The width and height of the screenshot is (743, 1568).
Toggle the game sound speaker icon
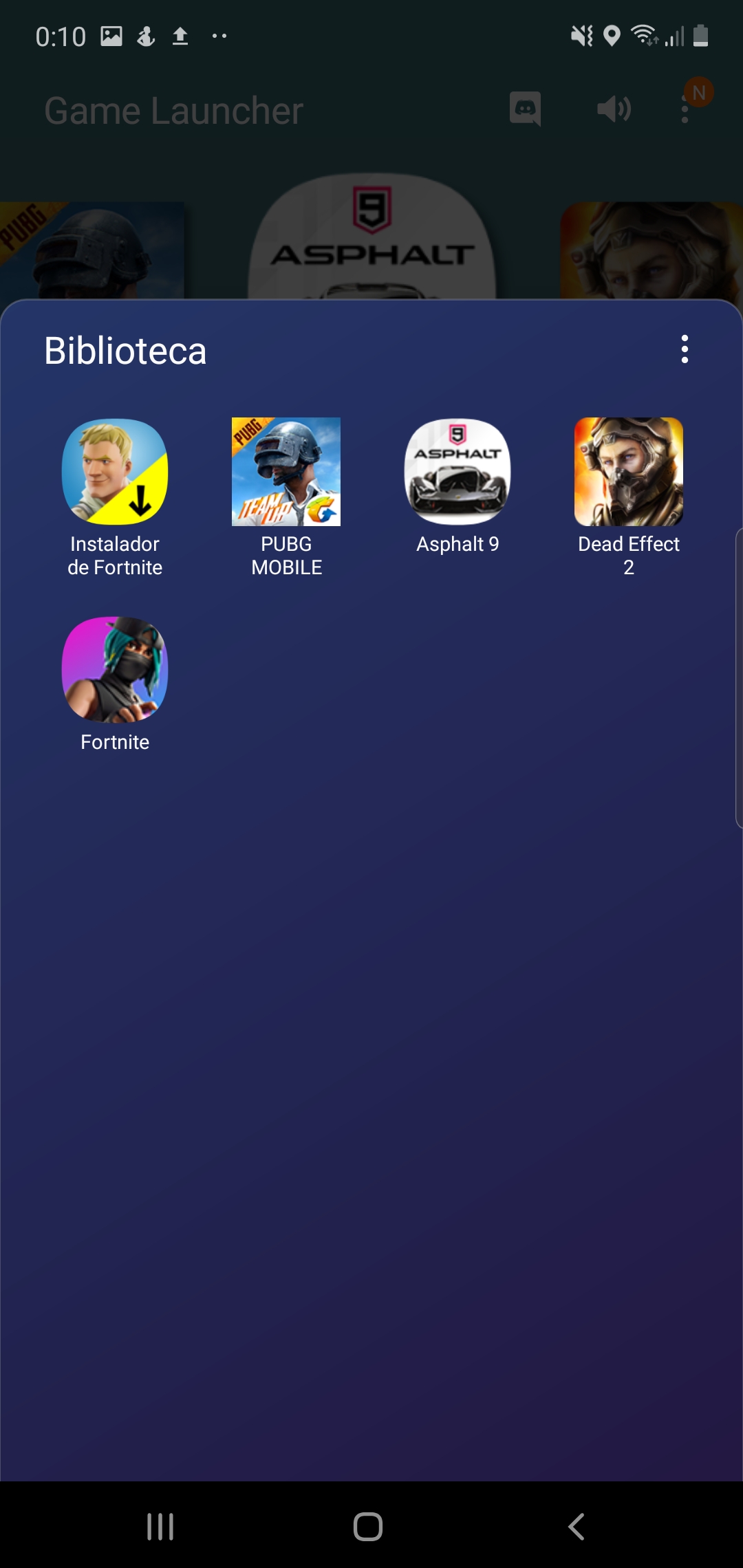[x=614, y=109]
